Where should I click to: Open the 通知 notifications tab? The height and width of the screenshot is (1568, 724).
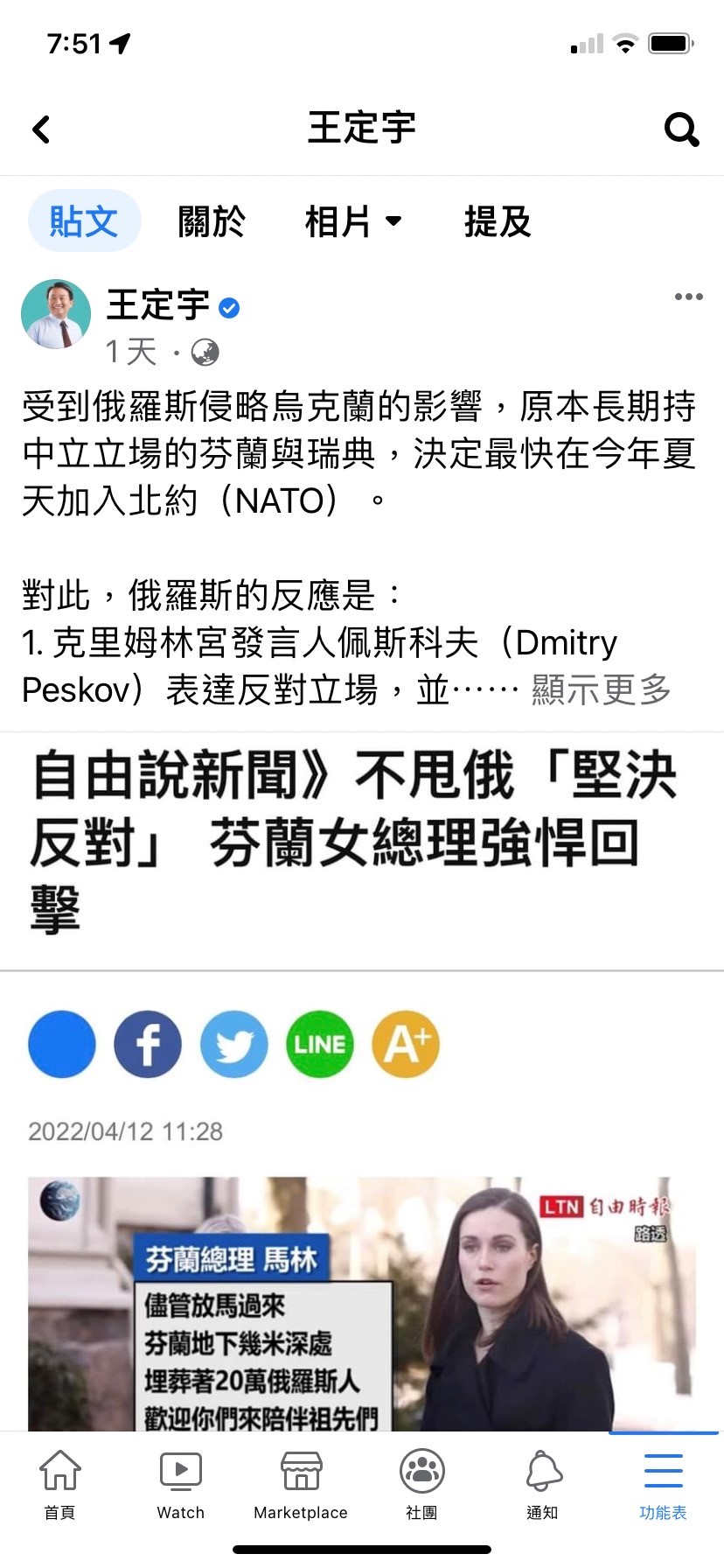542,1484
